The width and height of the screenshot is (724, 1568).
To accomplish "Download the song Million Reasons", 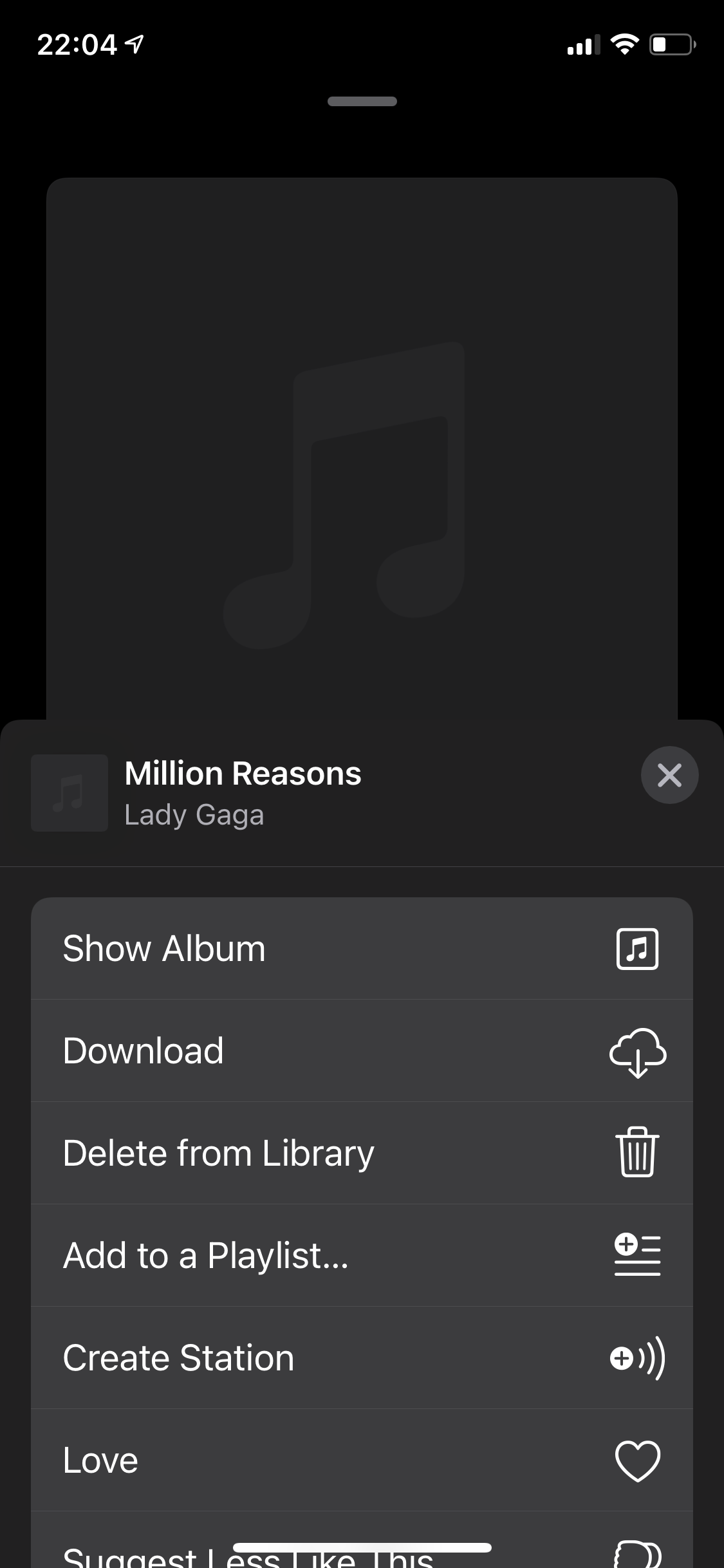I will point(362,1050).
